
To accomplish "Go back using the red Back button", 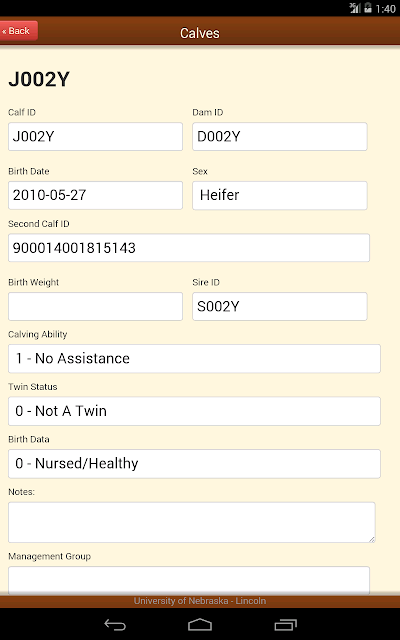I will pos(18,31).
